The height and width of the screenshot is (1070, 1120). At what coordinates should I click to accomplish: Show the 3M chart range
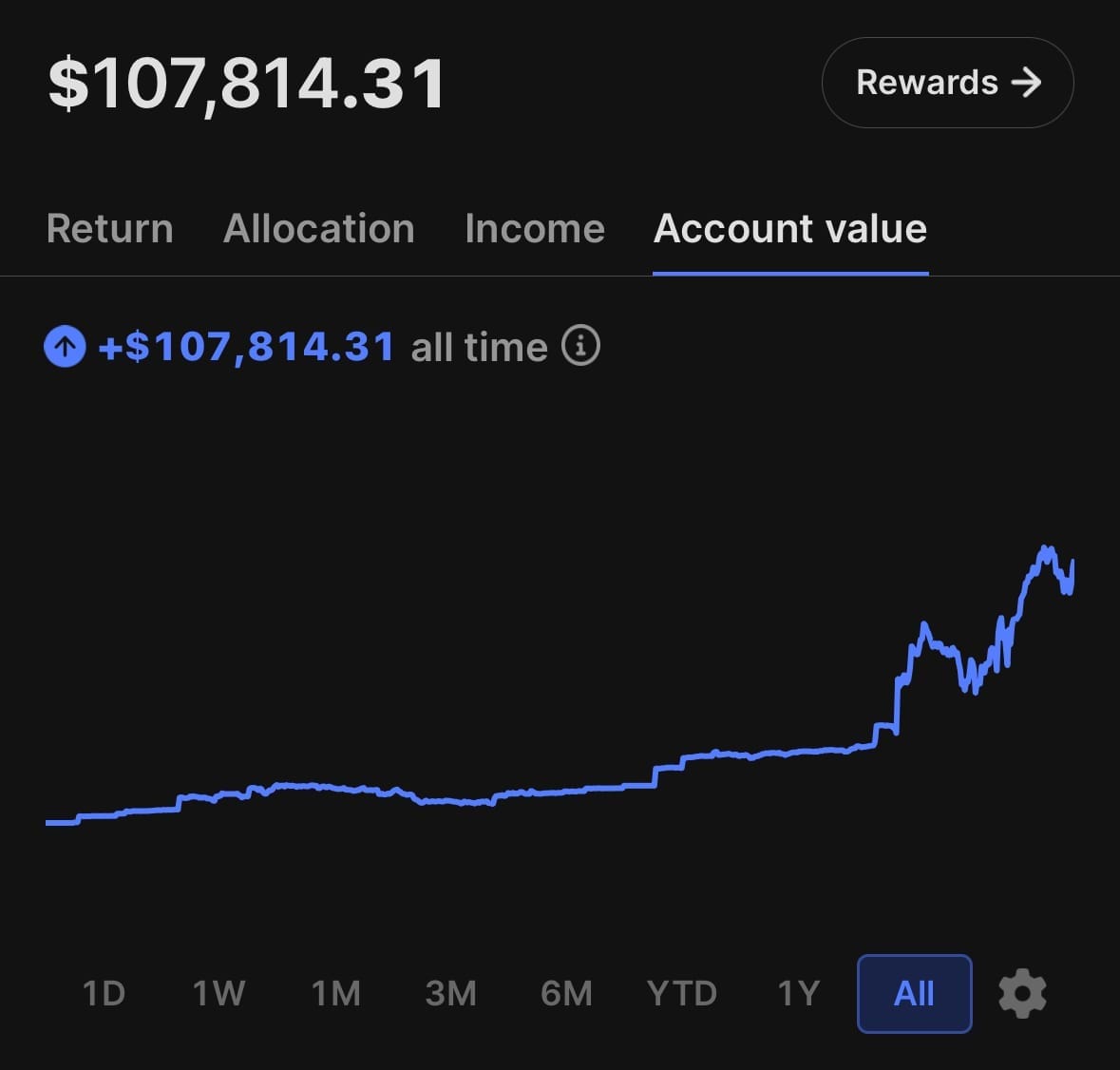pyautogui.click(x=450, y=993)
